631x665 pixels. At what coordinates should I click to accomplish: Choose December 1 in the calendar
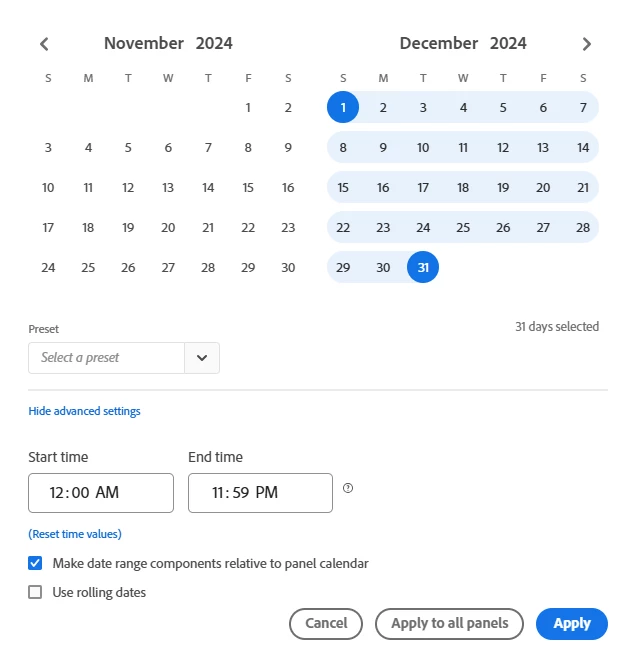tap(343, 107)
